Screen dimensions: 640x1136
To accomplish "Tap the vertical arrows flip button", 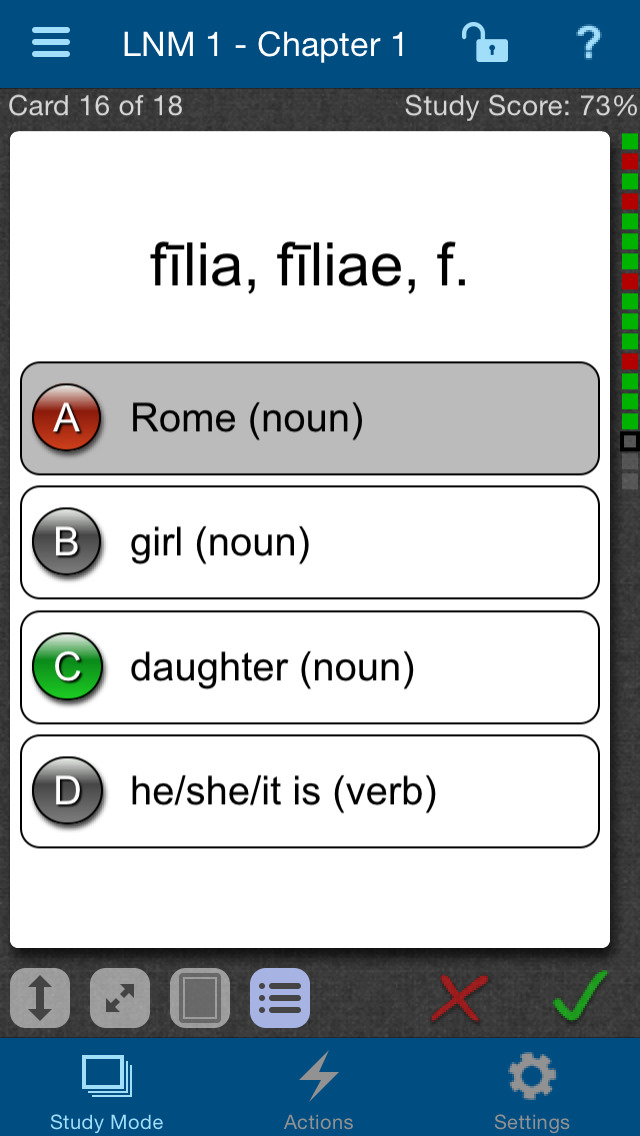I will tap(40, 997).
